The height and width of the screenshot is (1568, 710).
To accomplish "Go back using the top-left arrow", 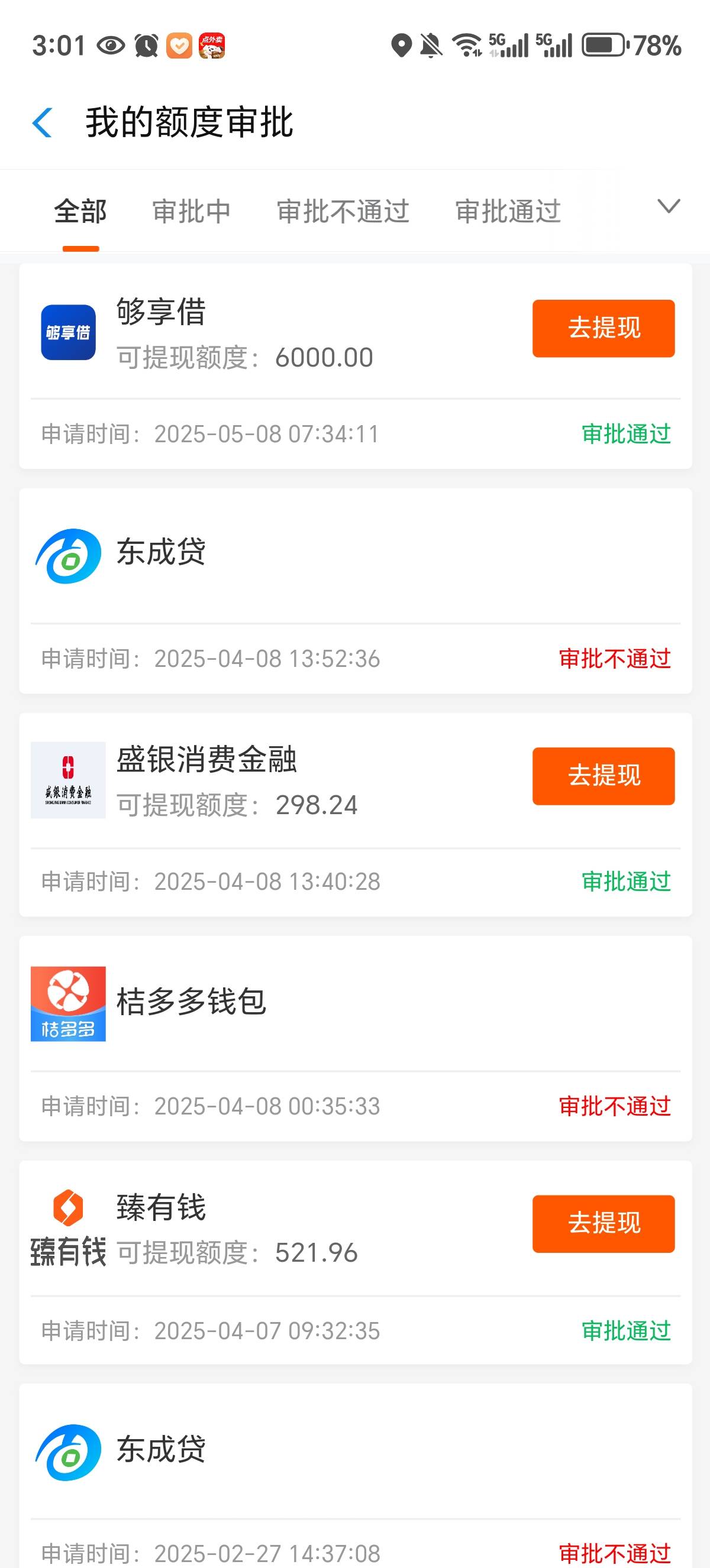I will pyautogui.click(x=42, y=123).
